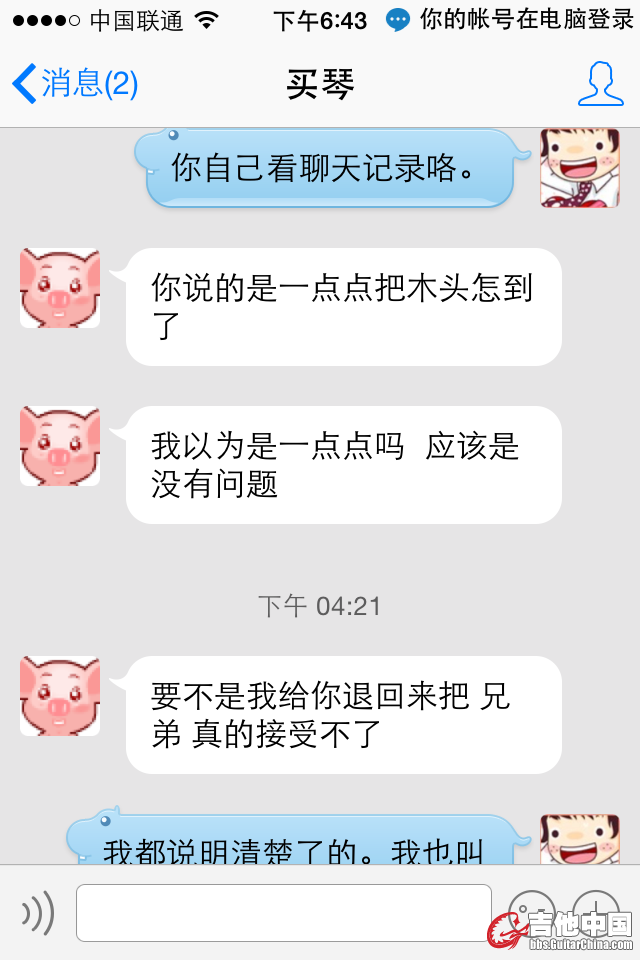Open the plus attachments menu
The height and width of the screenshot is (960, 640).
(595, 912)
